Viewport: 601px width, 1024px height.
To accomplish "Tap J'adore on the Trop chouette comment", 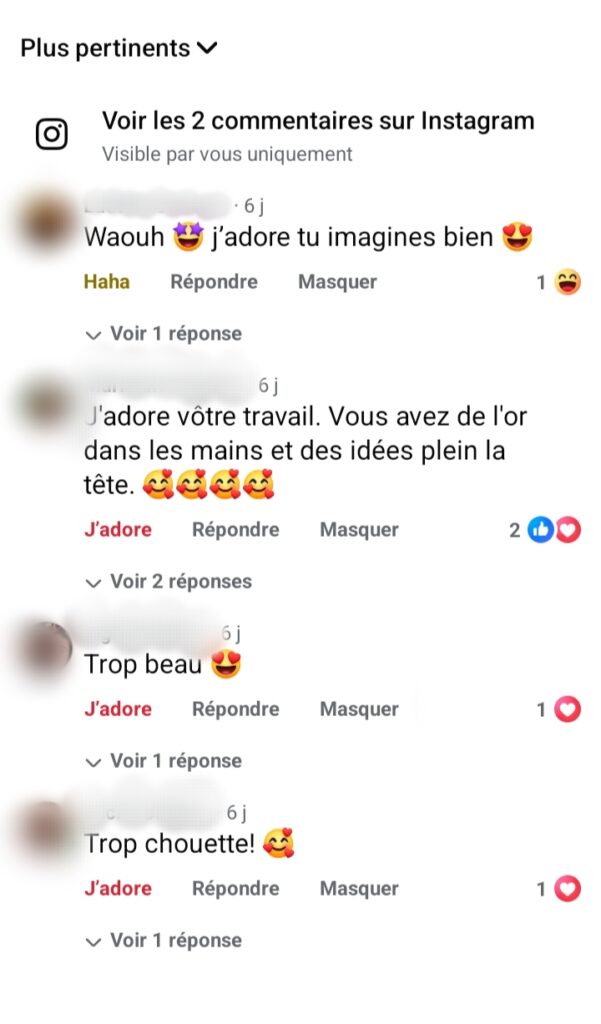I will point(118,888).
